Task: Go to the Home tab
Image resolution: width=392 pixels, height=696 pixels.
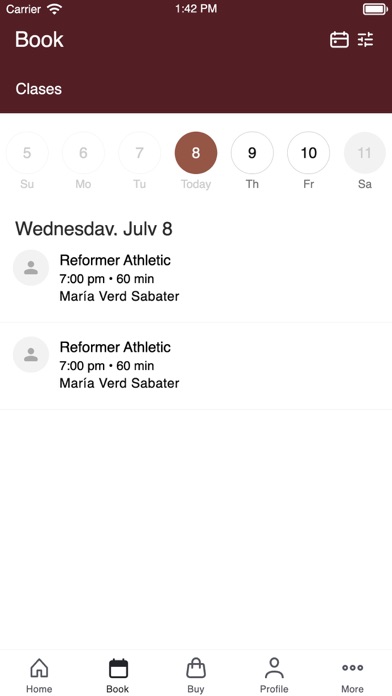Action: 39,675
